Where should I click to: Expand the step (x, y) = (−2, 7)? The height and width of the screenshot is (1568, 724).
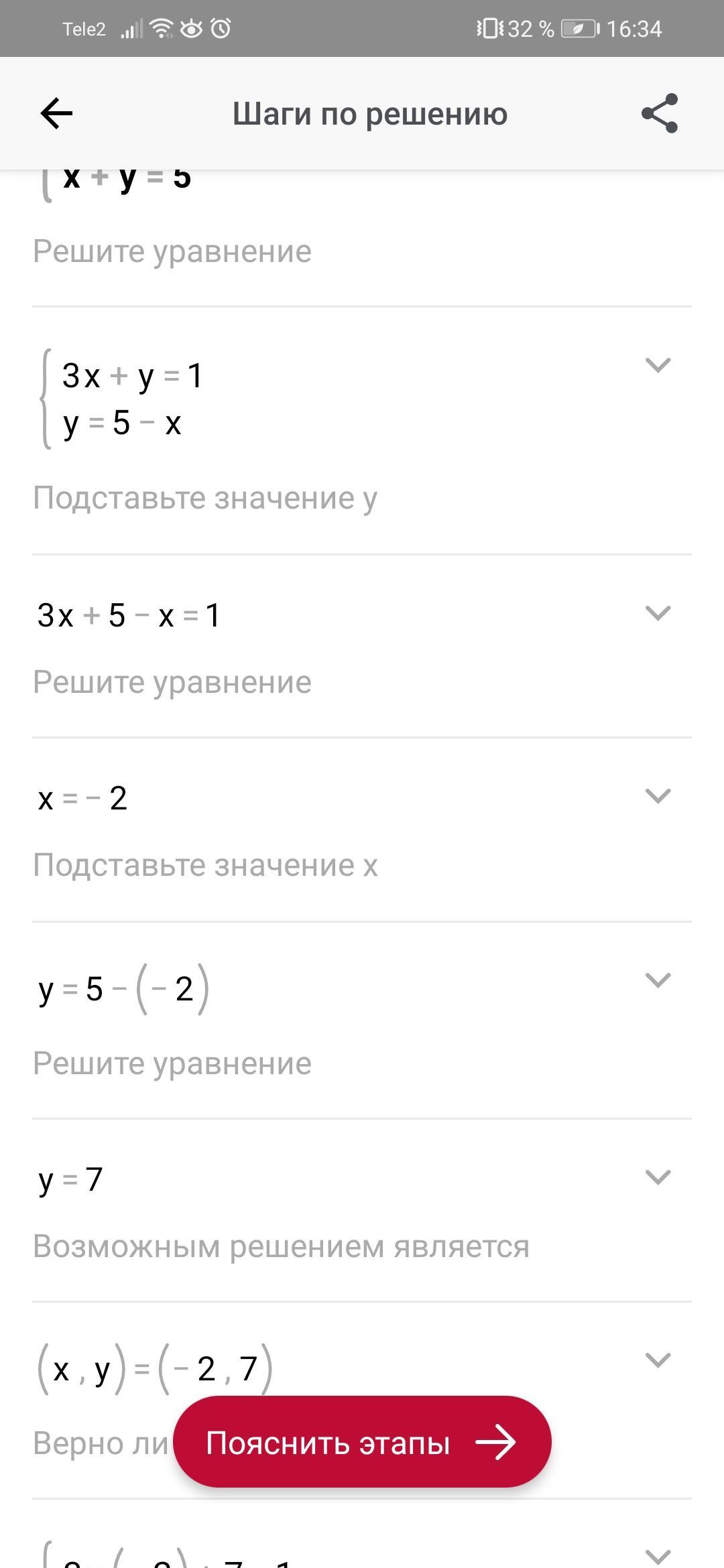tap(657, 1360)
